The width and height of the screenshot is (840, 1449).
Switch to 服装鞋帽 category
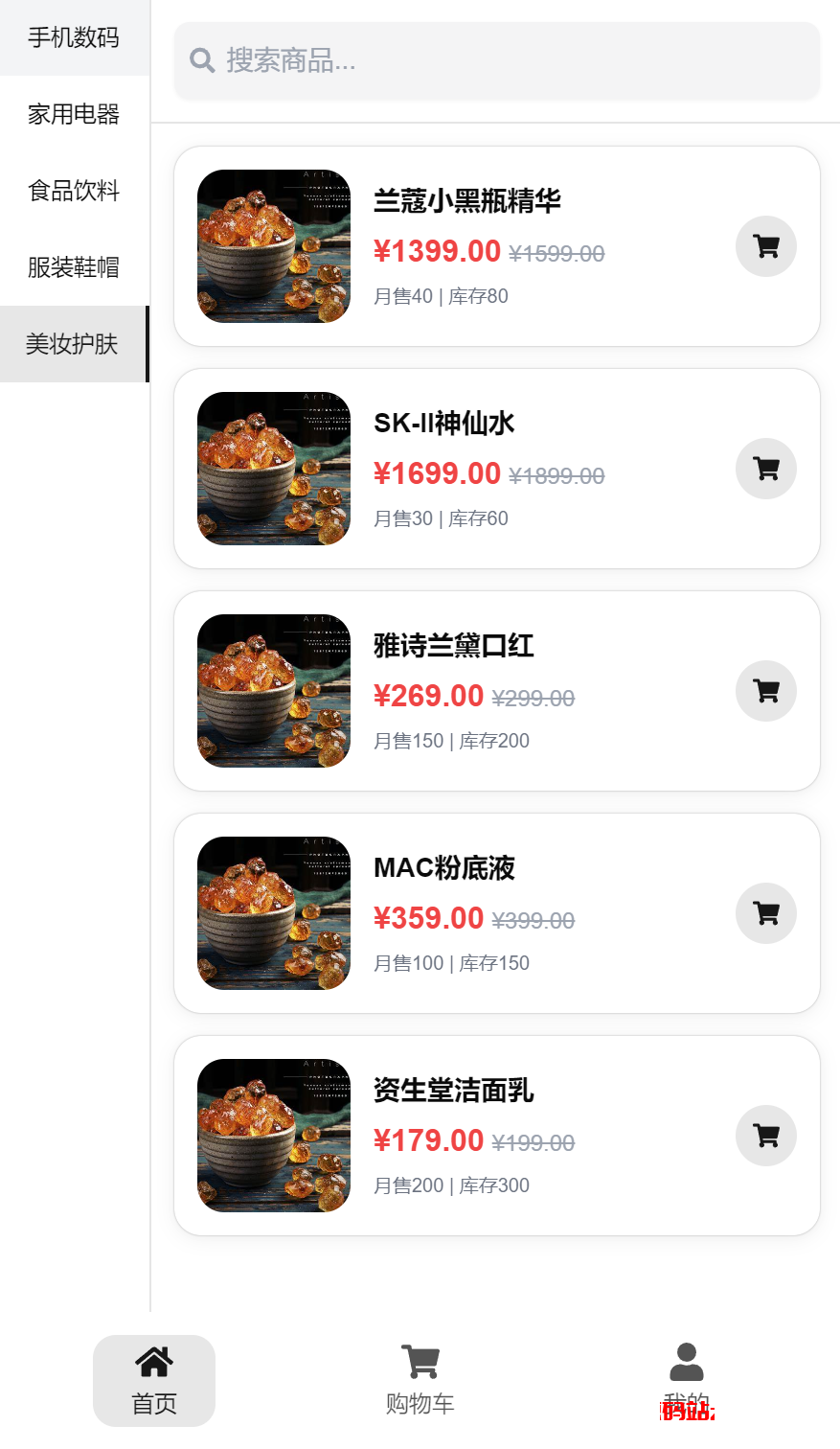pos(74,268)
